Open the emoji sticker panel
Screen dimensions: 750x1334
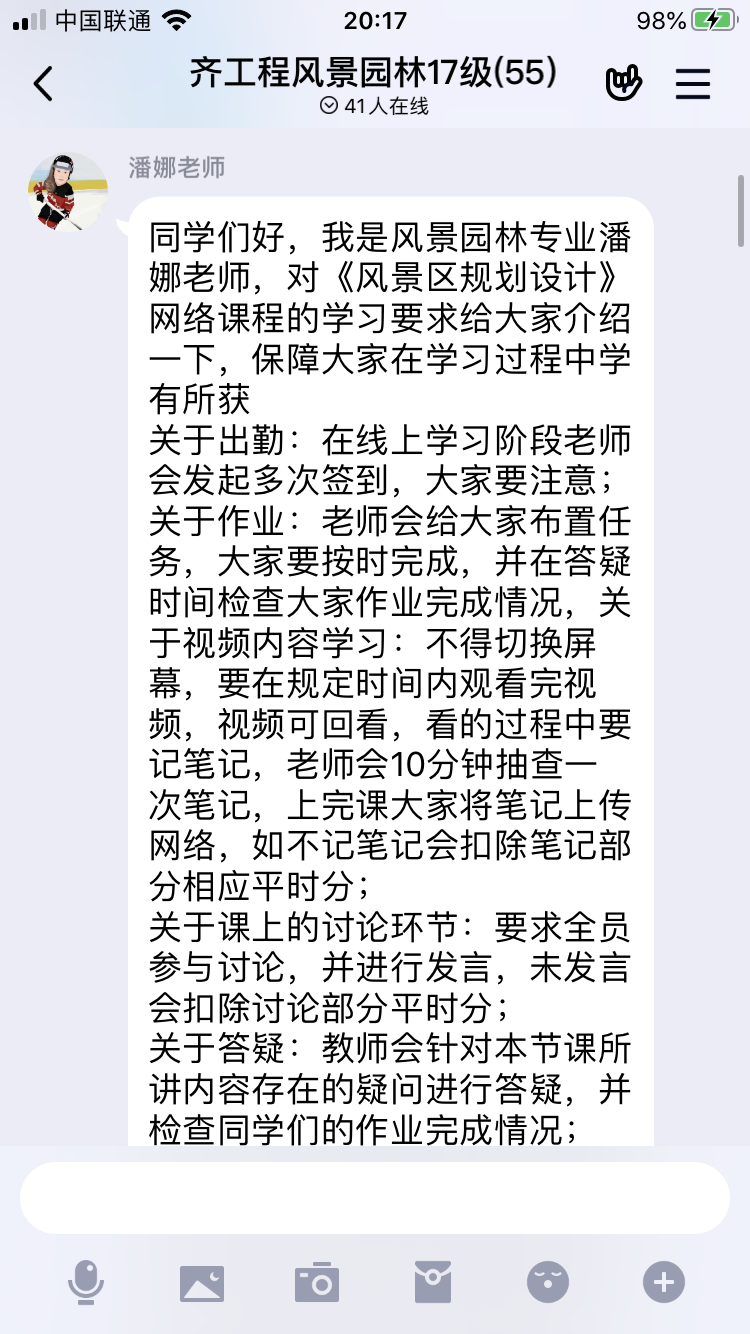click(548, 1282)
